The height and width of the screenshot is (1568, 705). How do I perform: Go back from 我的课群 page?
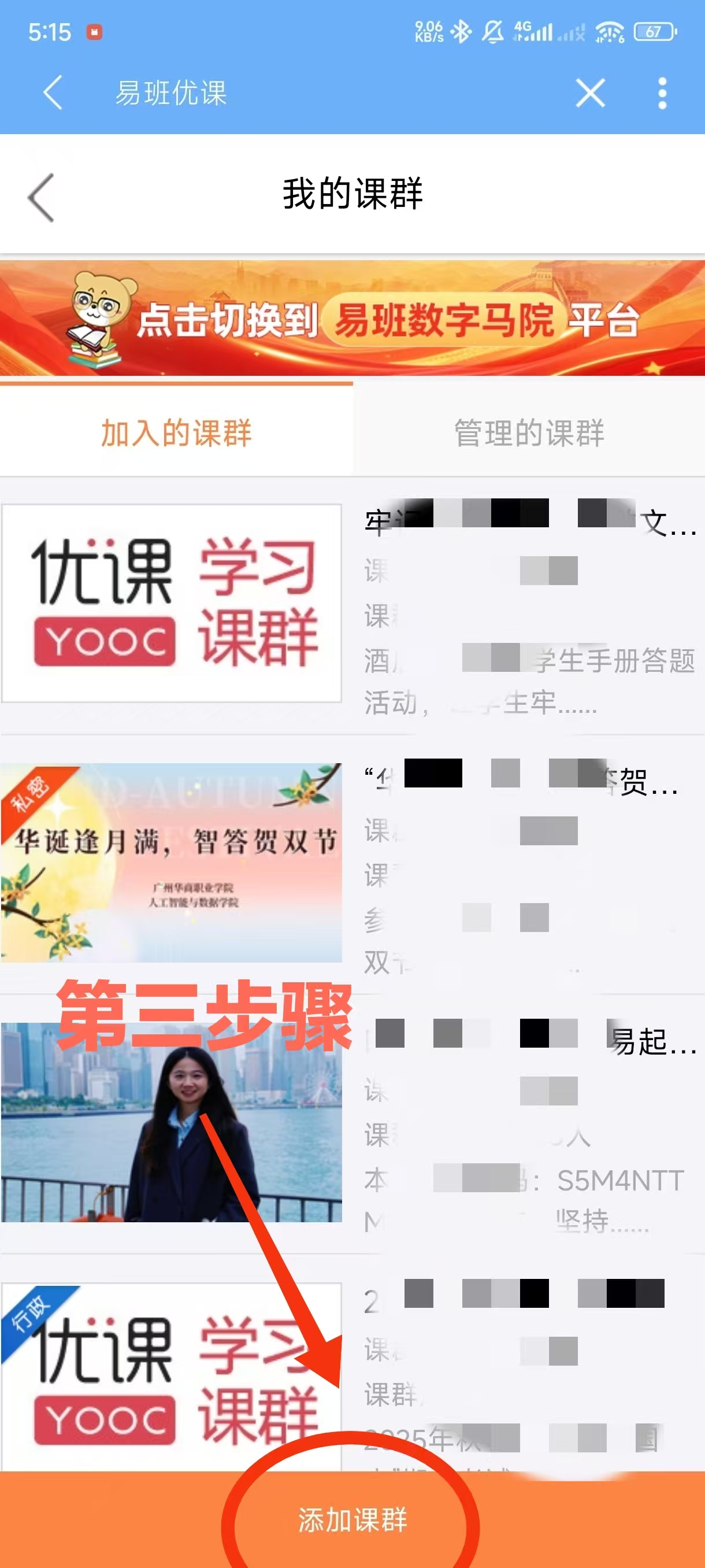[42, 197]
